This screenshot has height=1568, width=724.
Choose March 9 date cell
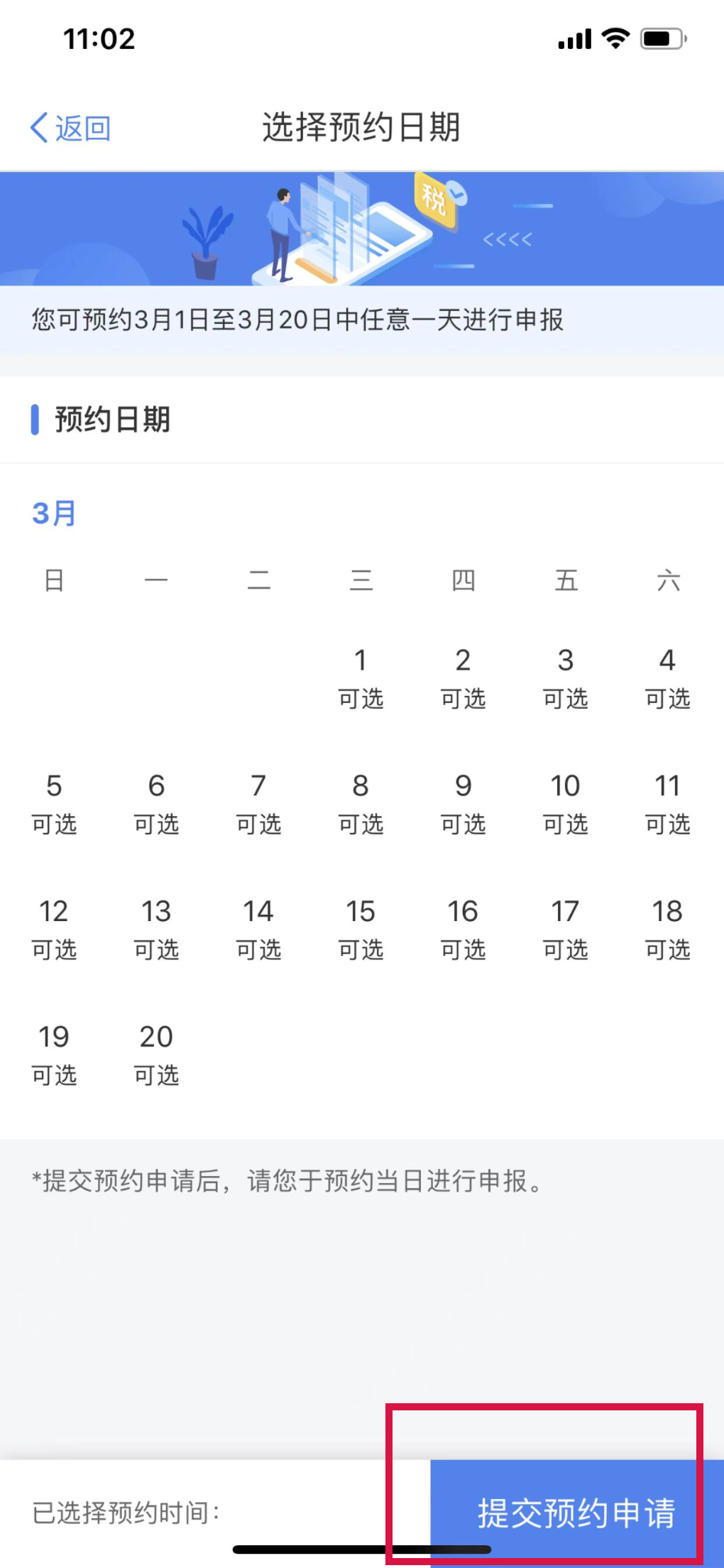[x=463, y=803]
